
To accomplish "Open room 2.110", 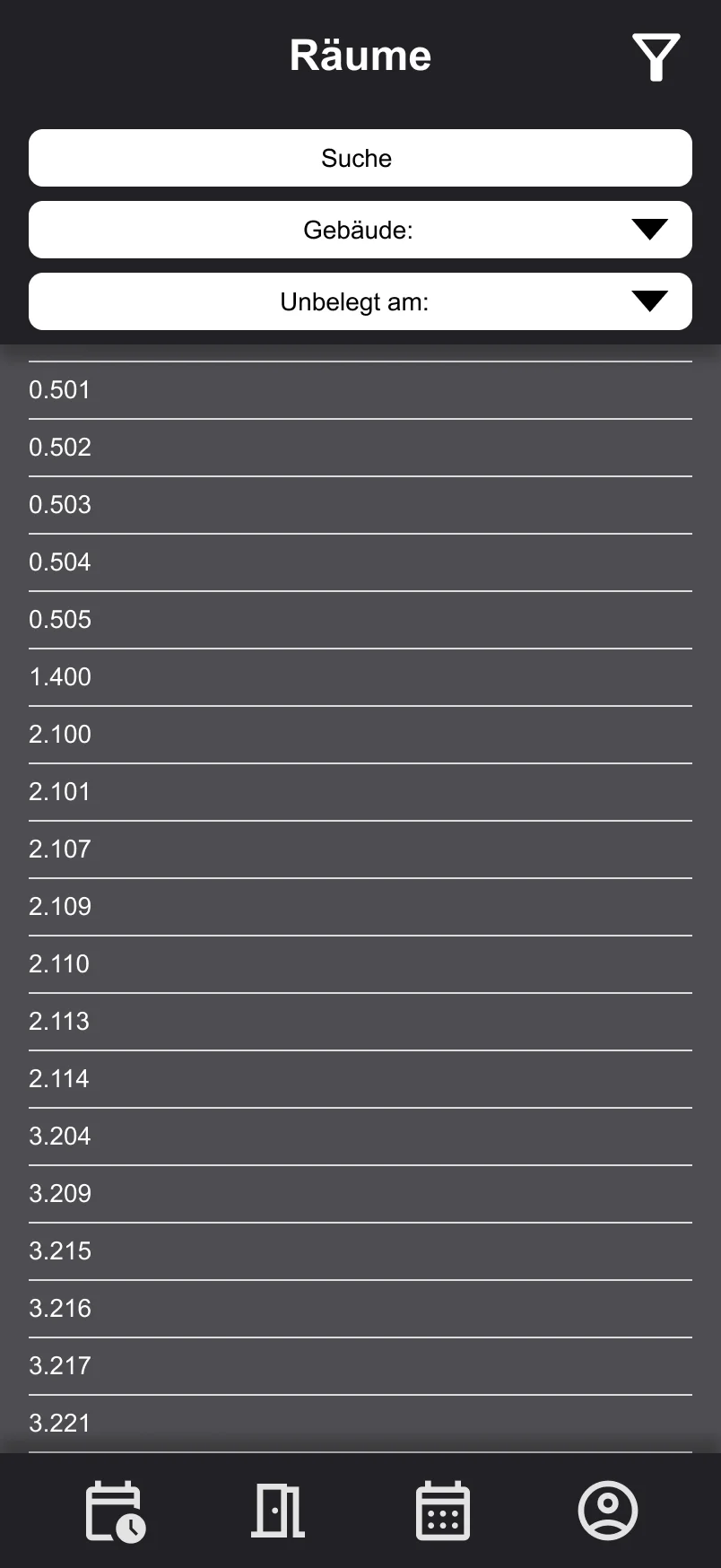I will click(x=360, y=964).
